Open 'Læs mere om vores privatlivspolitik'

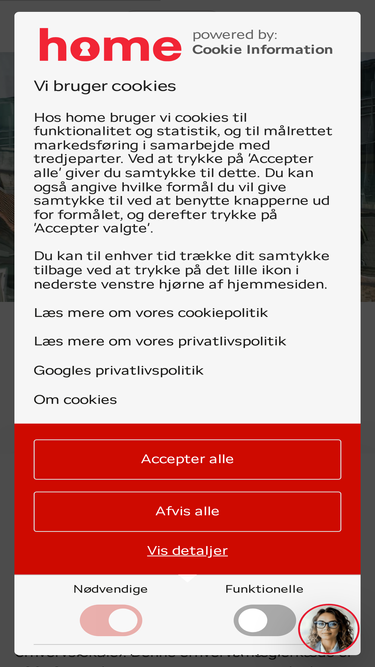point(160,341)
